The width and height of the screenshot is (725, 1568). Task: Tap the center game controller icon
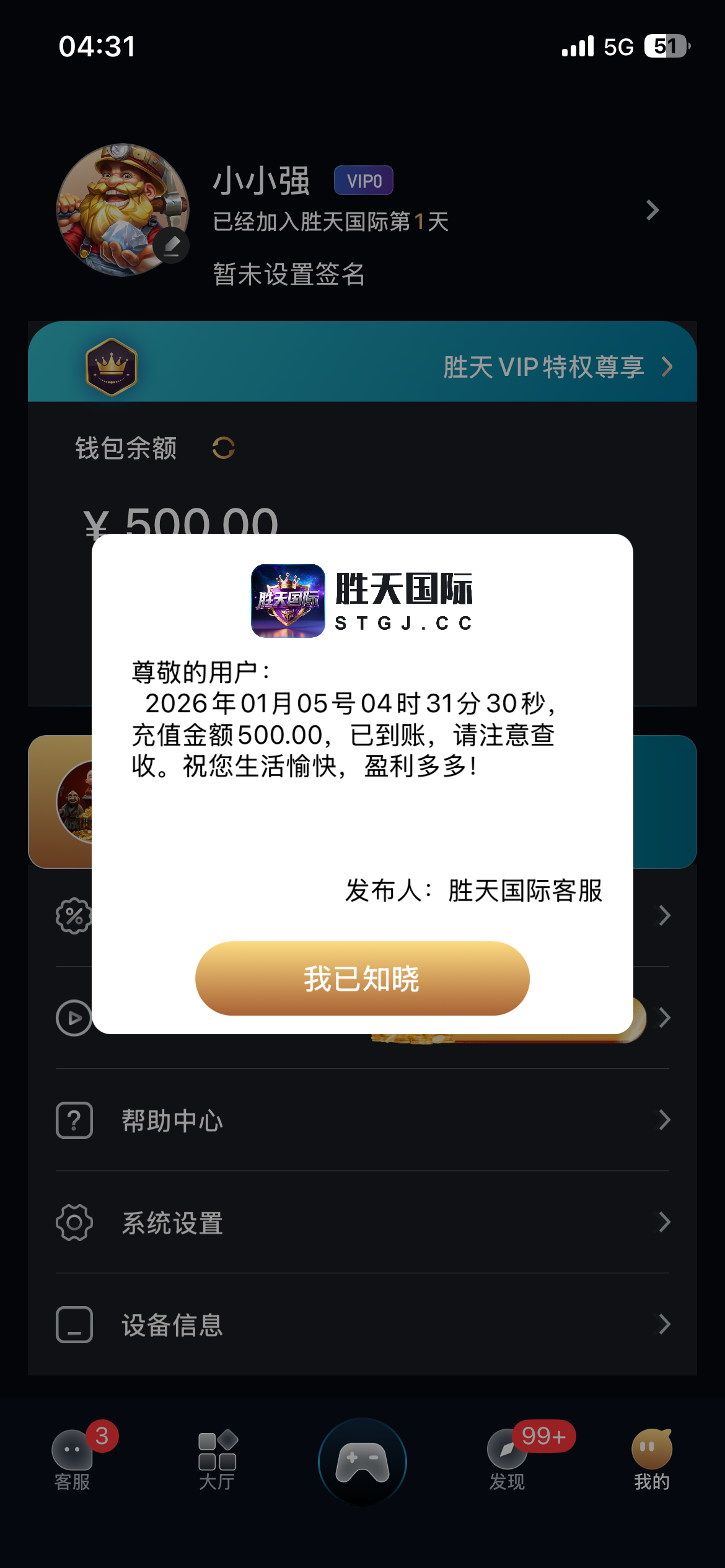362,1460
